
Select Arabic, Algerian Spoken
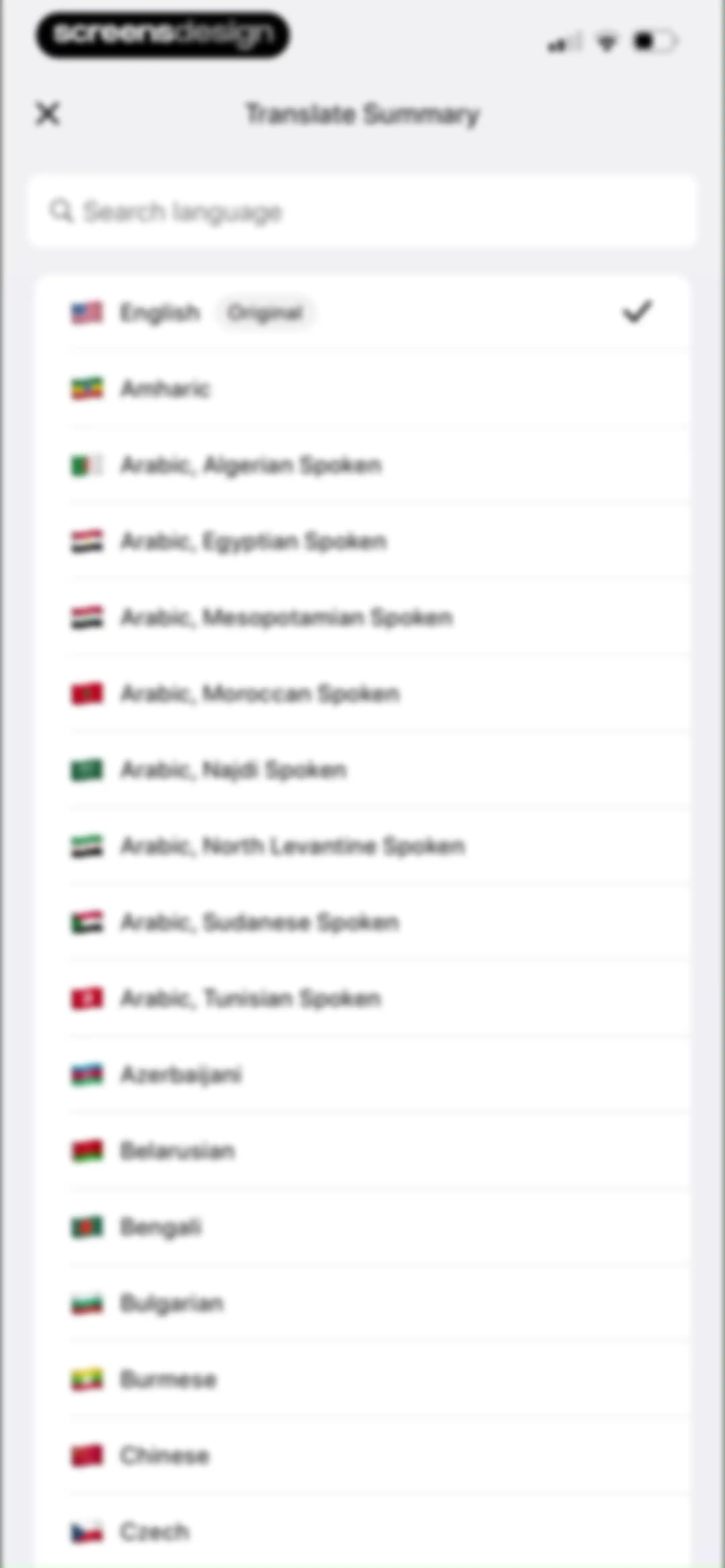pyautogui.click(x=362, y=465)
